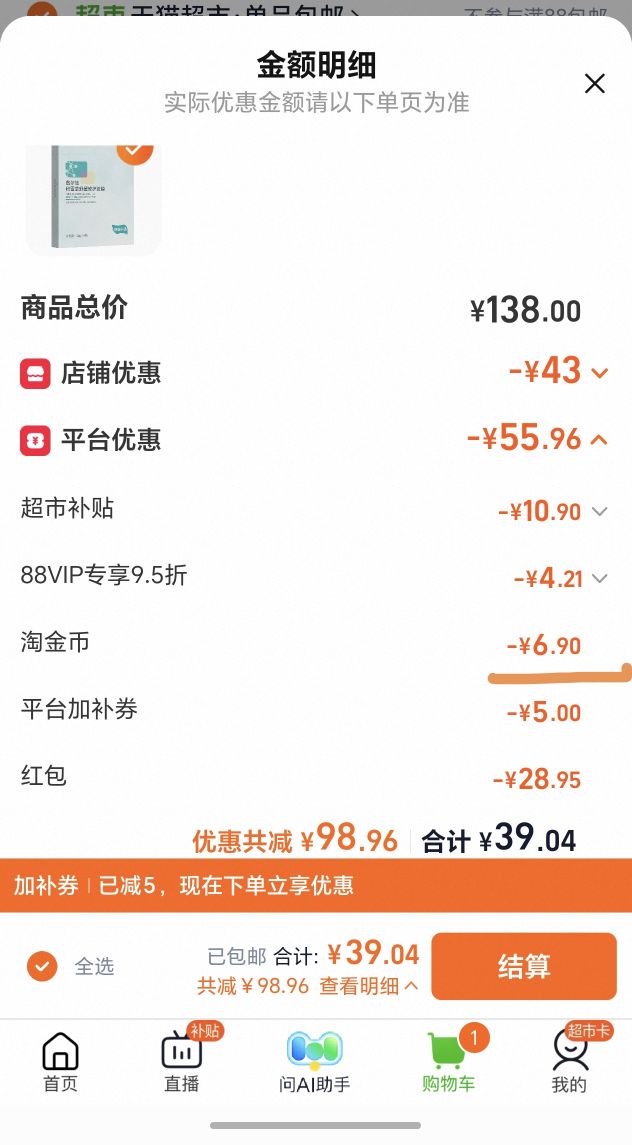Switch to the 我的 tab
This screenshot has height=1145, width=632.
570,1062
